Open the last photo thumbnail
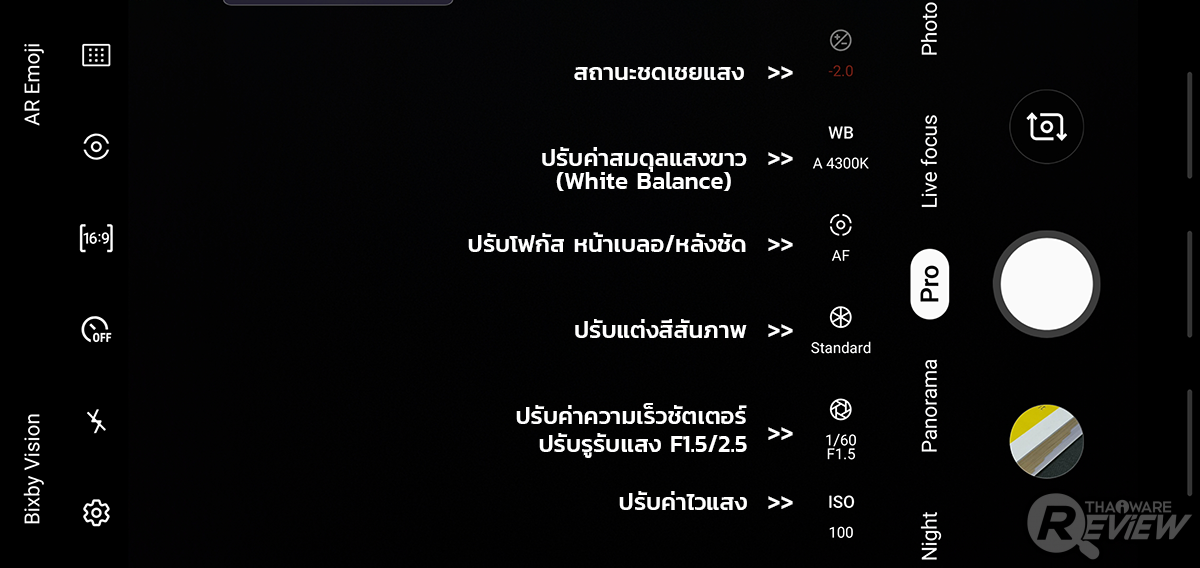 click(1046, 441)
